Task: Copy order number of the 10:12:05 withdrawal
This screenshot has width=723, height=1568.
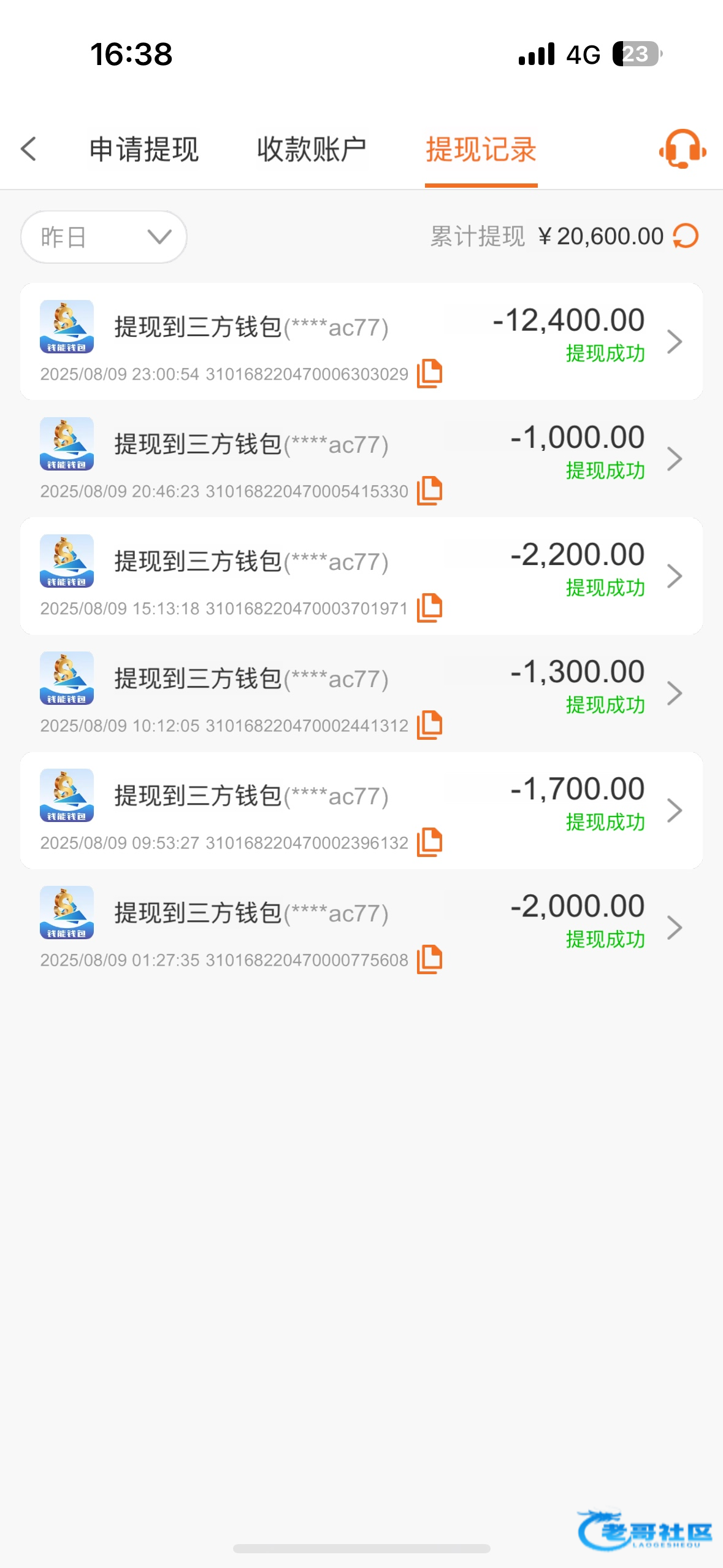Action: 429,725
